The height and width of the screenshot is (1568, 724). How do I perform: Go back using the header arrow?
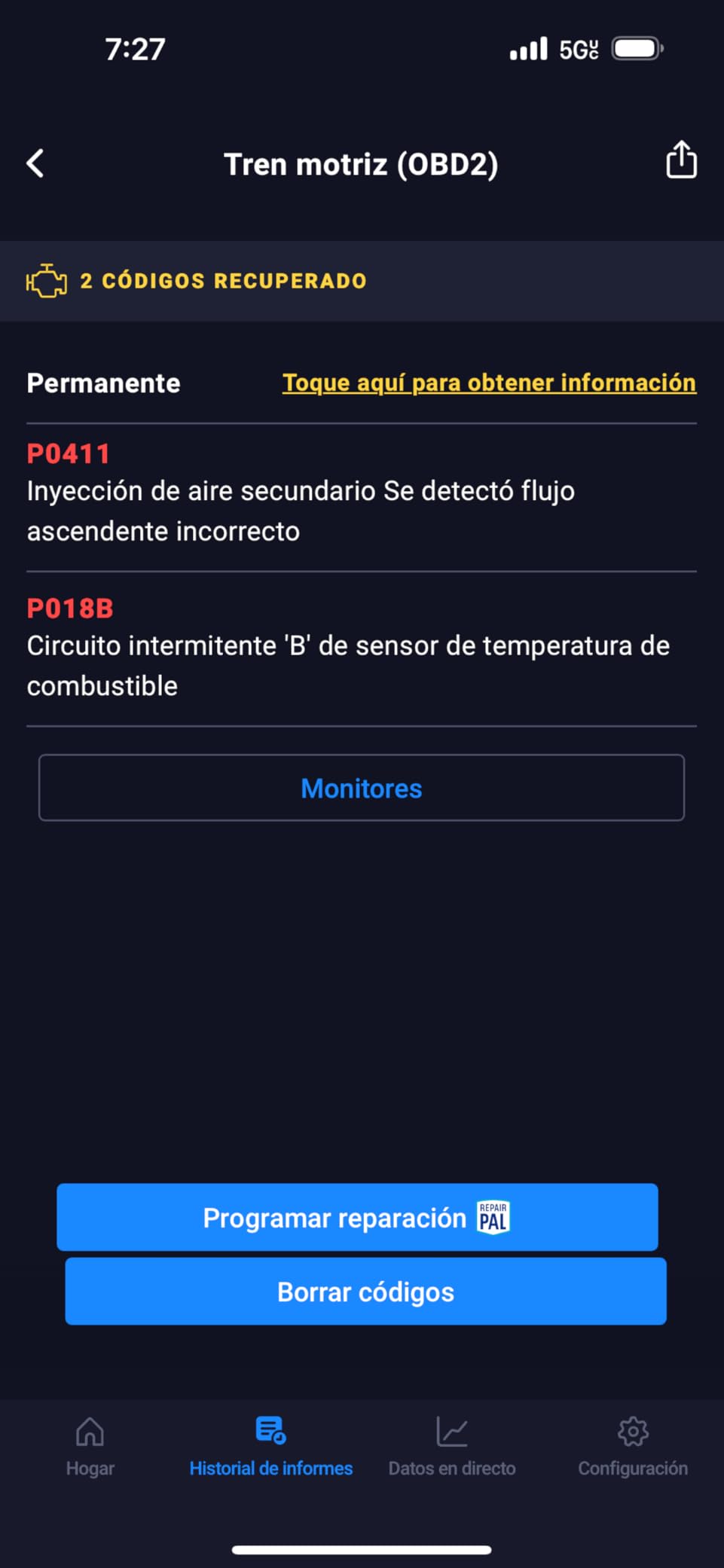tap(35, 163)
